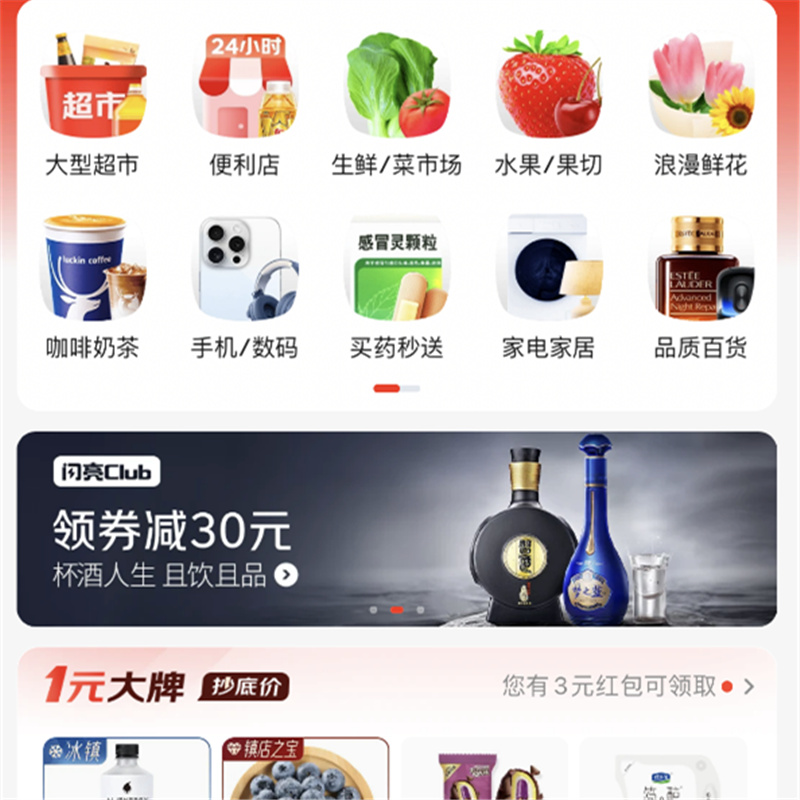Select the 生鲜/菜市场 category
This screenshot has height=800, width=800.
click(397, 107)
